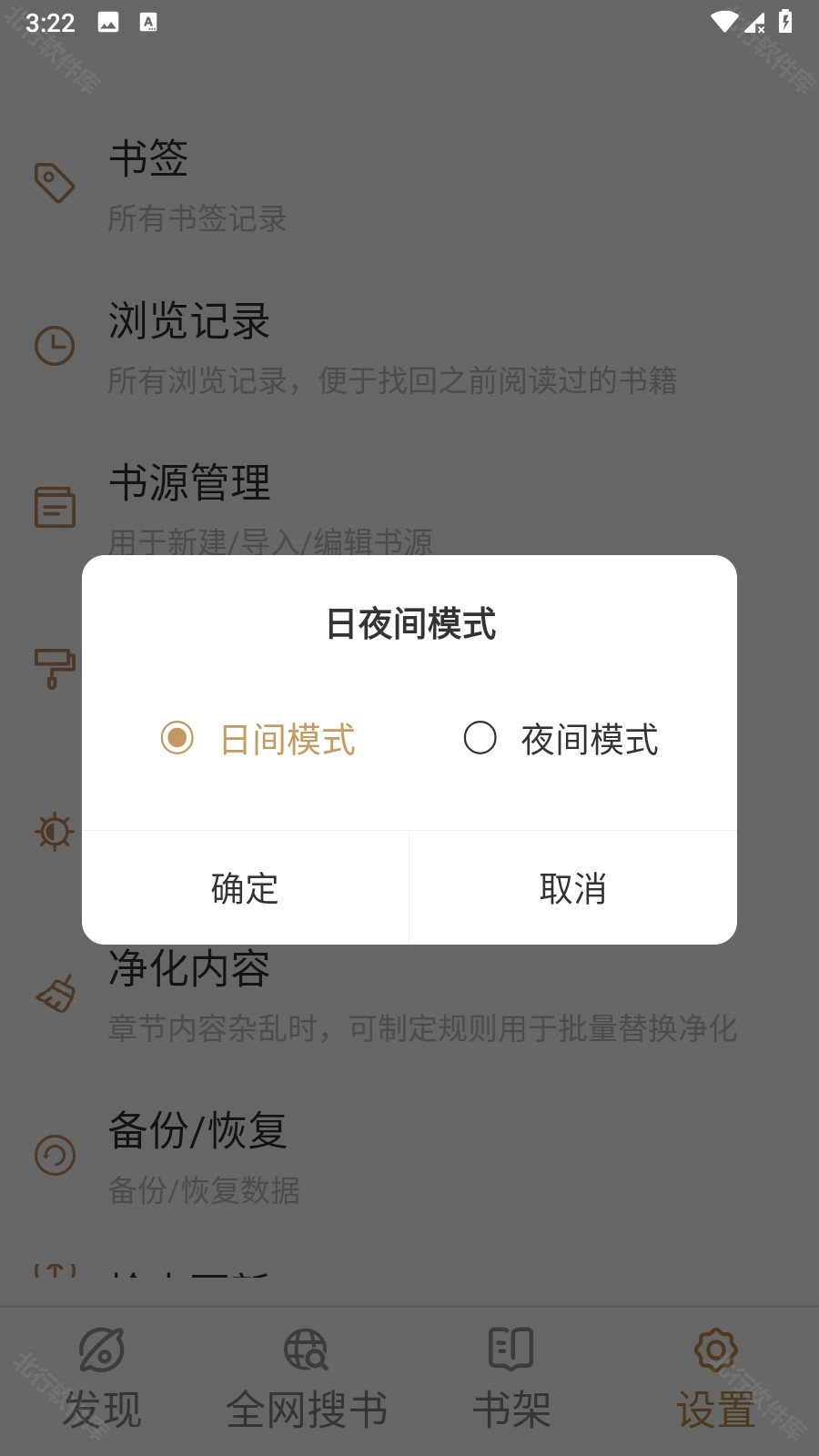Image resolution: width=819 pixels, height=1456 pixels.
Task: Choose the 夜间模式 radio option
Action: (480, 738)
